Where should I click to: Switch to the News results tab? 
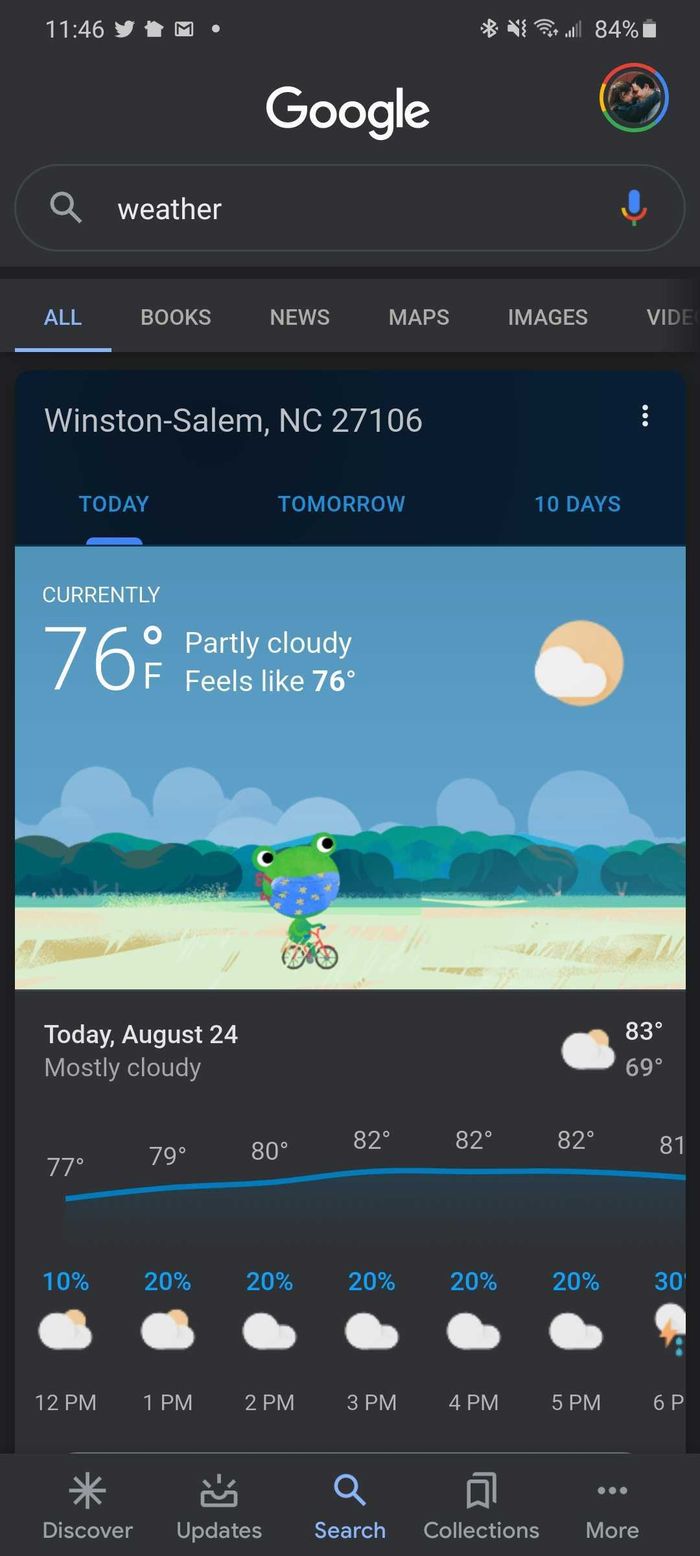point(299,317)
